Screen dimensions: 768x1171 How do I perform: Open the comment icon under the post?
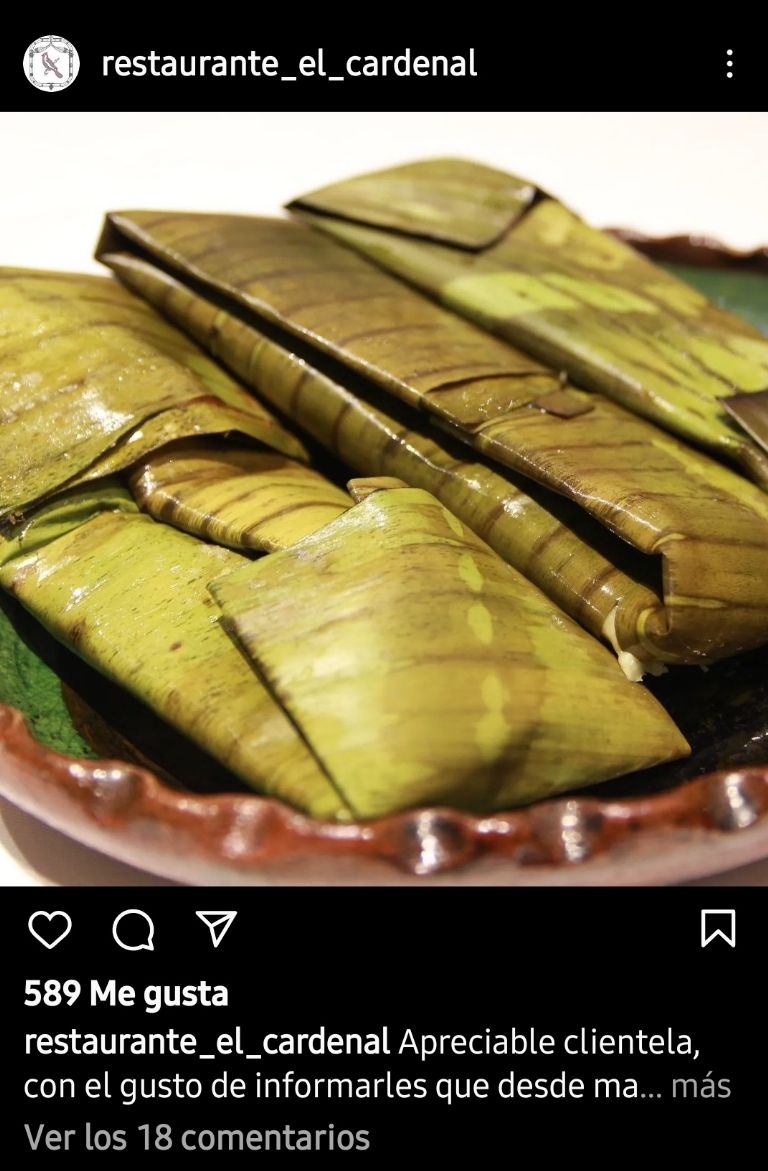[133, 930]
